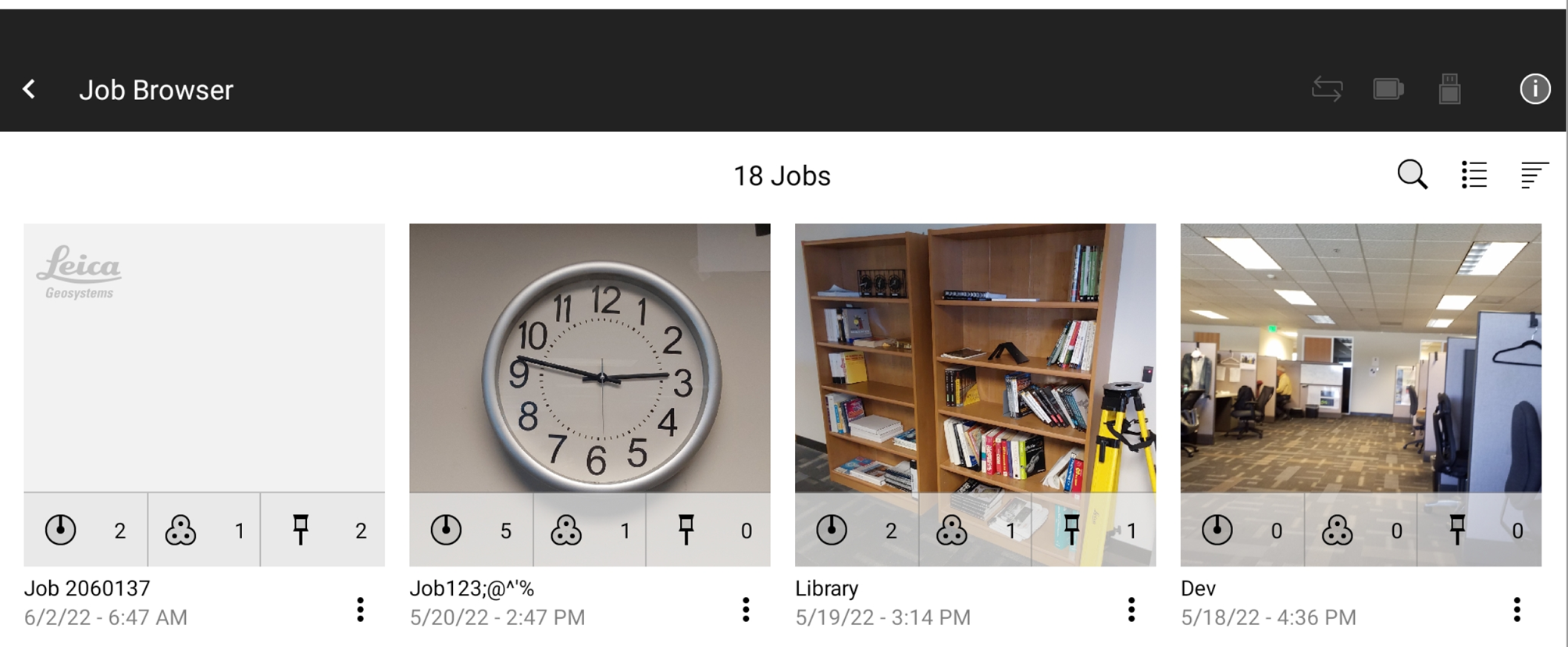Open the Library job
The width and height of the screenshot is (1568, 647).
975,359
